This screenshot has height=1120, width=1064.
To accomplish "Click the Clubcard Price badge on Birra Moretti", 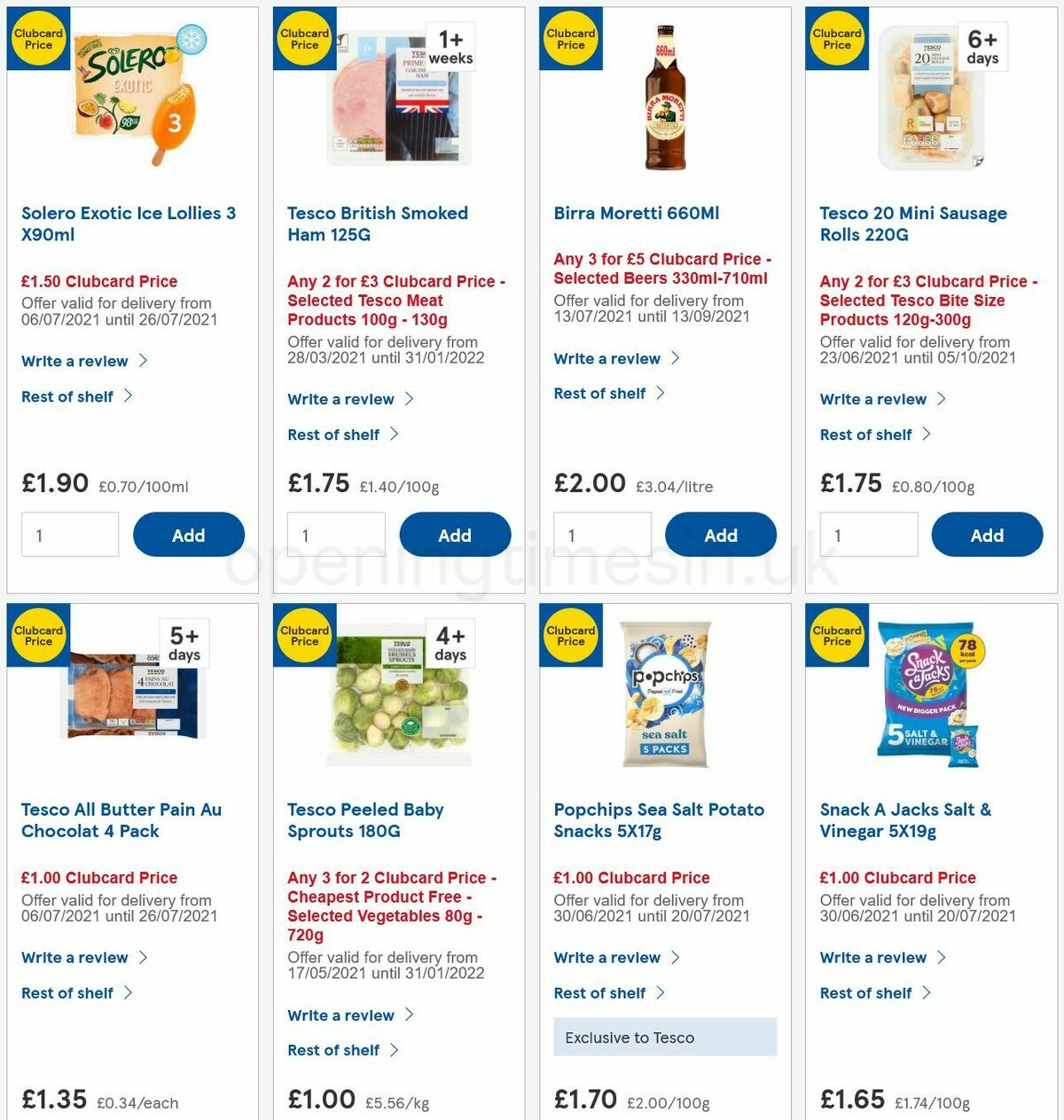I will [570, 37].
